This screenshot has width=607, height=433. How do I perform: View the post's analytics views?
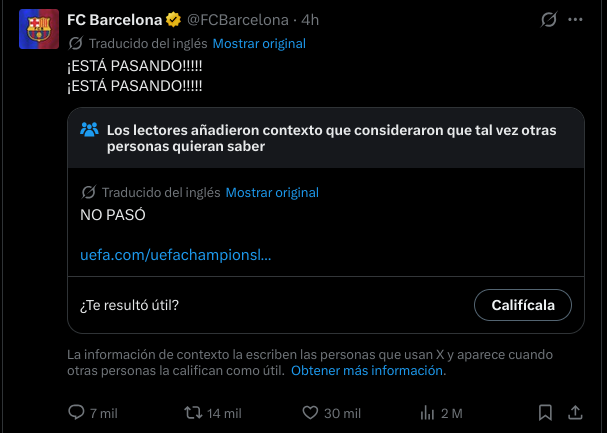427,412
